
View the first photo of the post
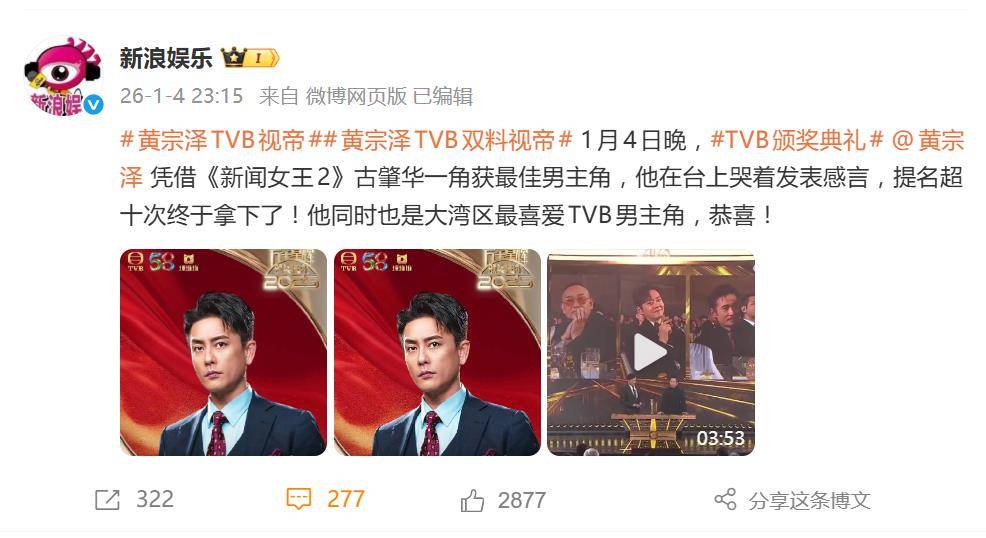(x=223, y=352)
